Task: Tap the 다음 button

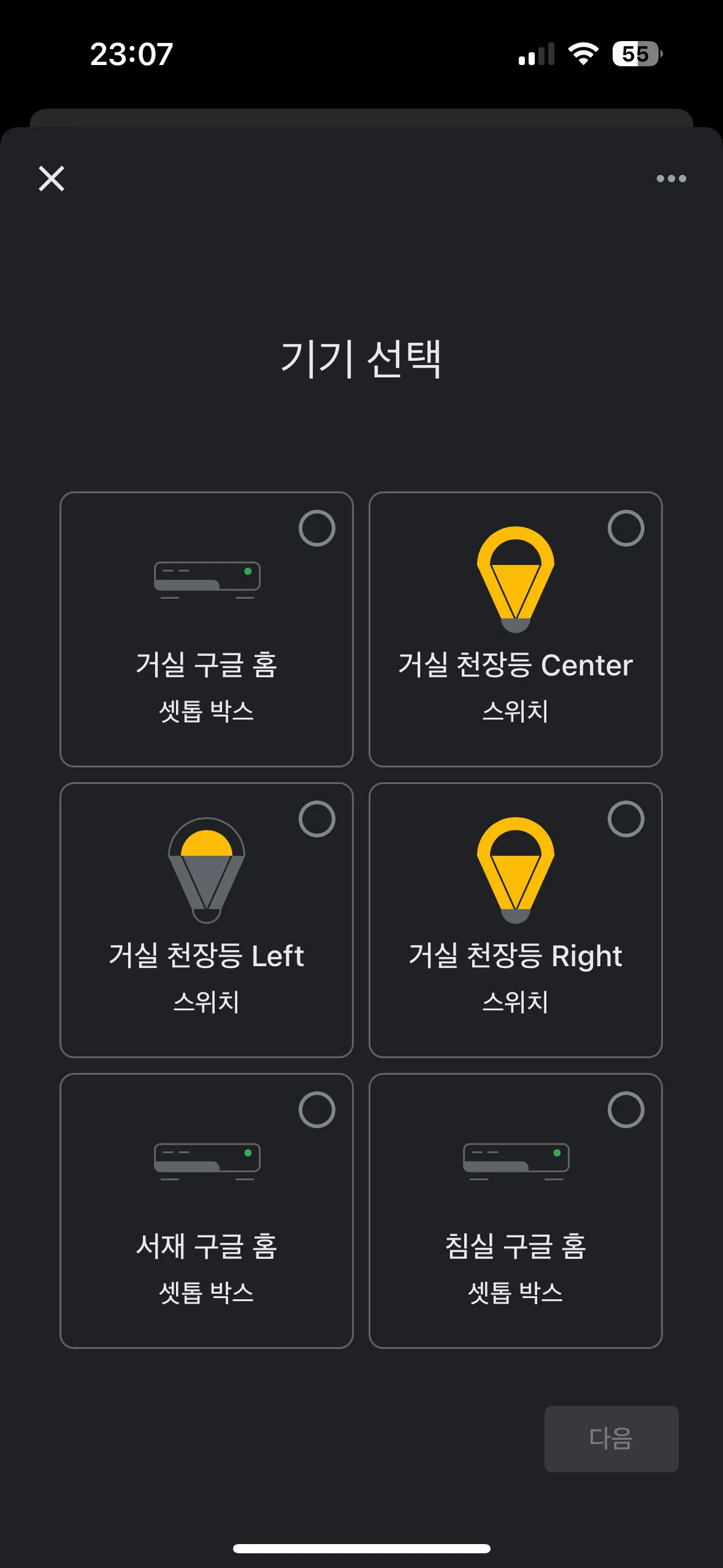Action: (x=611, y=1439)
